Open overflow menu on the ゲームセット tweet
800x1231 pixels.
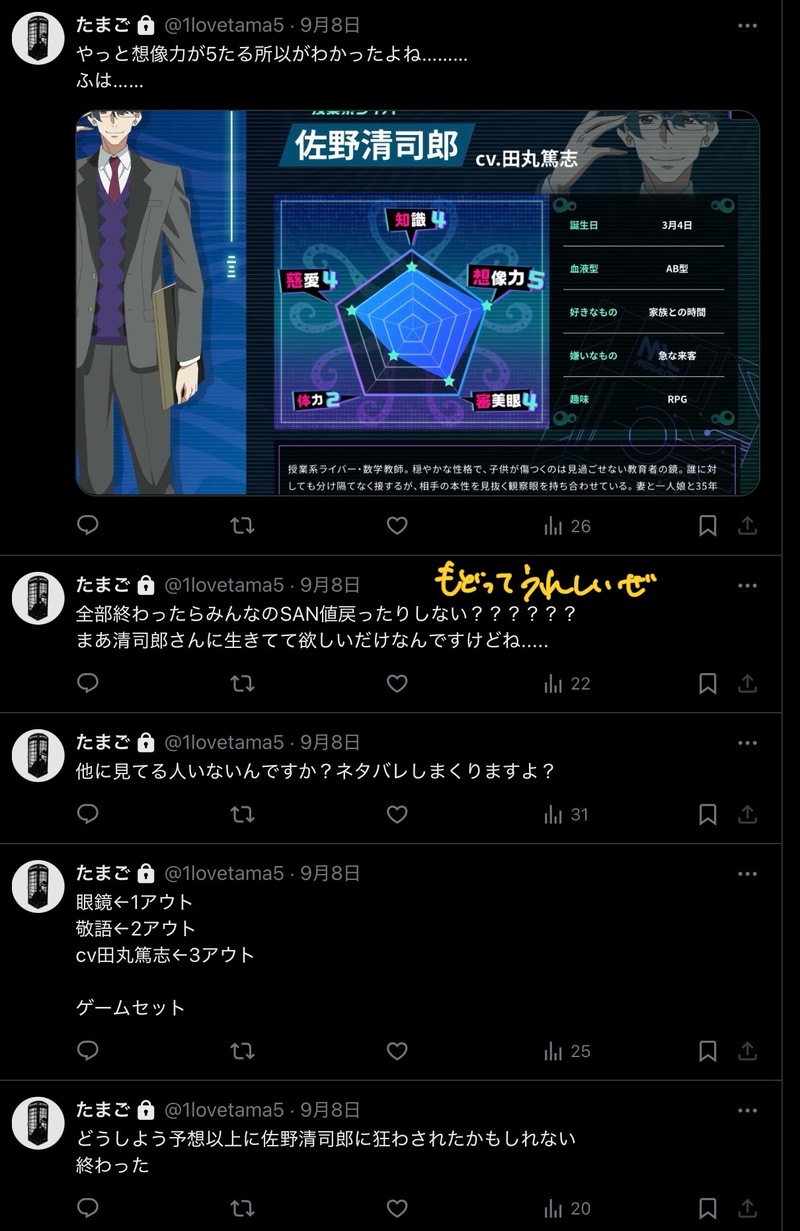pos(747,874)
